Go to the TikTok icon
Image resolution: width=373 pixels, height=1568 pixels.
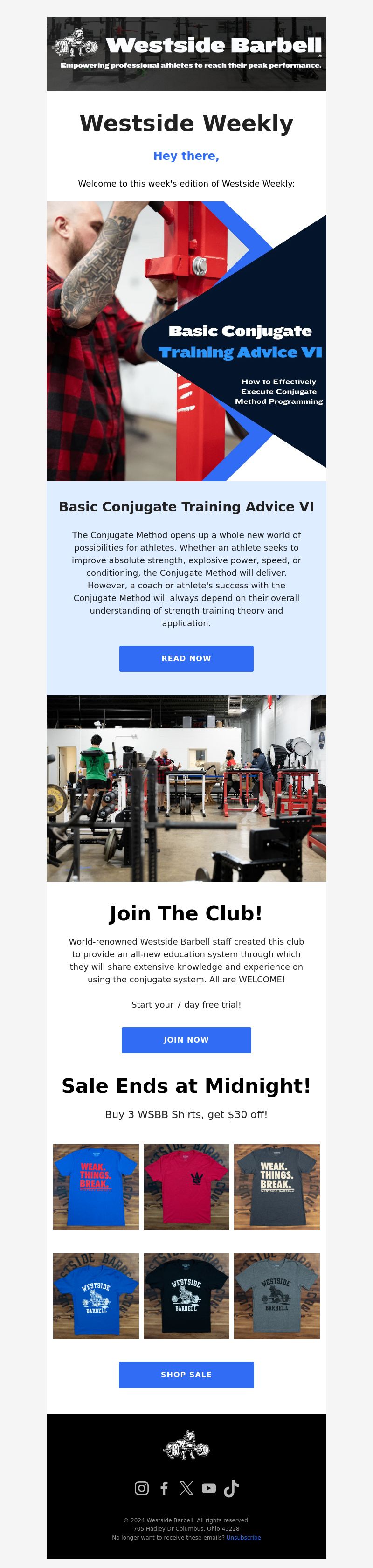(x=231, y=1488)
